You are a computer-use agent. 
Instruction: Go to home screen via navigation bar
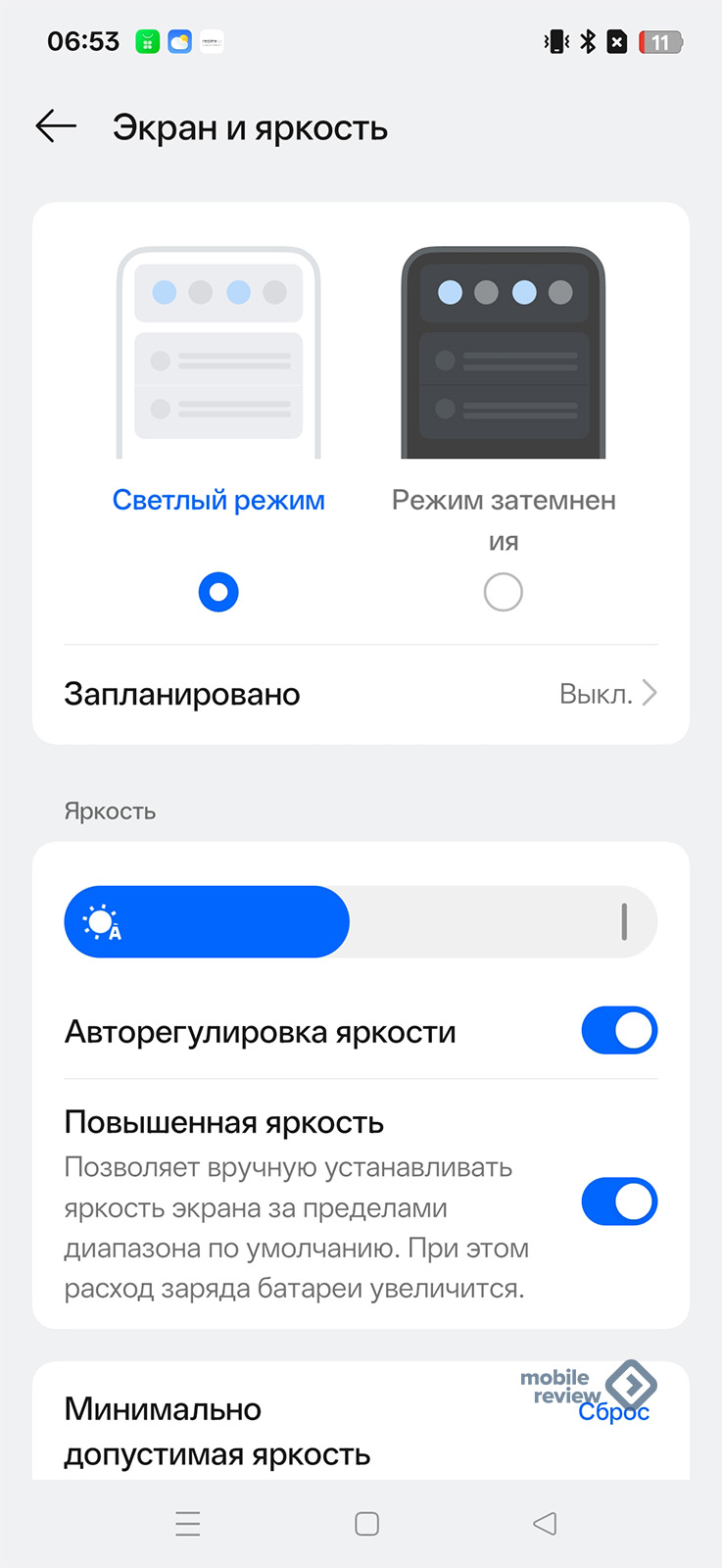pyautogui.click(x=366, y=1524)
